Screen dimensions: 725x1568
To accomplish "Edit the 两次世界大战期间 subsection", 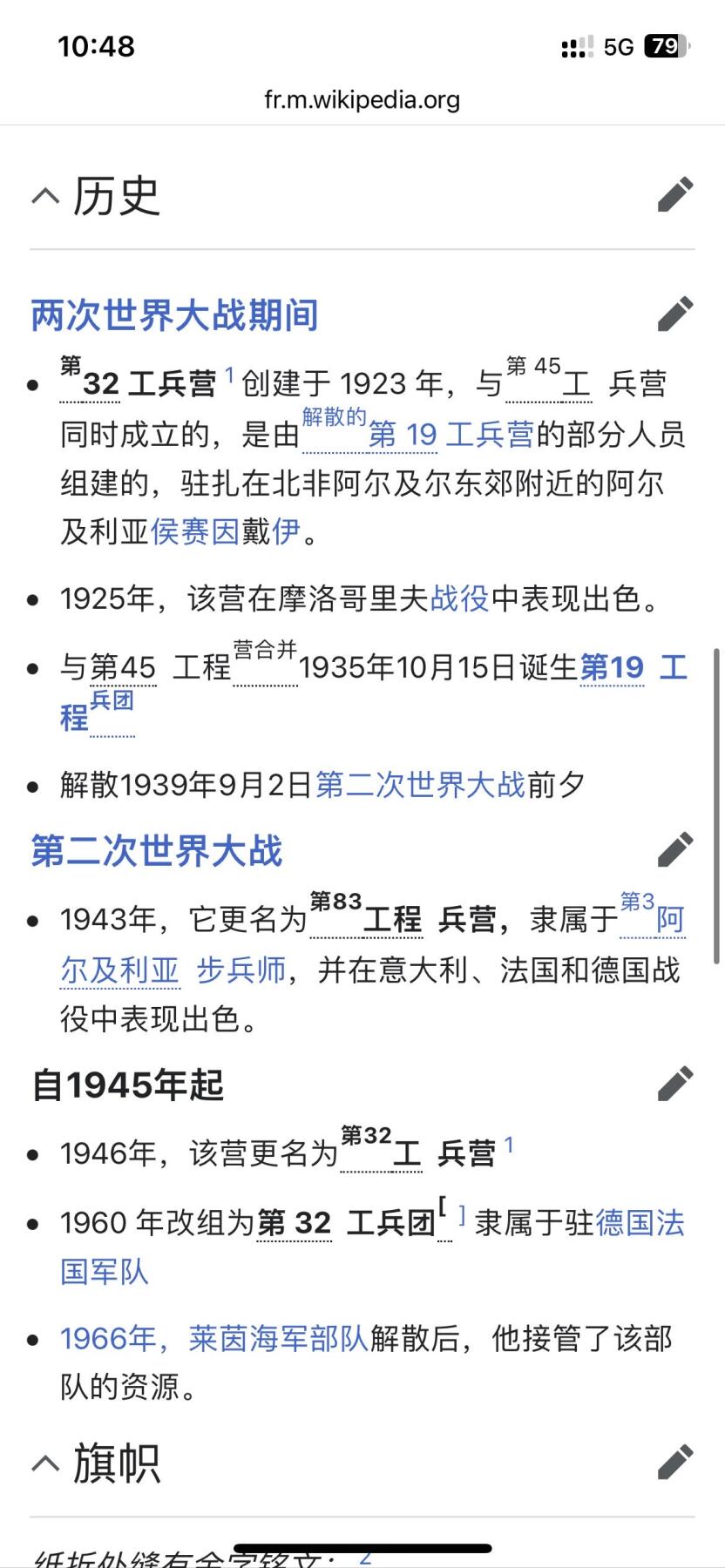I will 675,314.
